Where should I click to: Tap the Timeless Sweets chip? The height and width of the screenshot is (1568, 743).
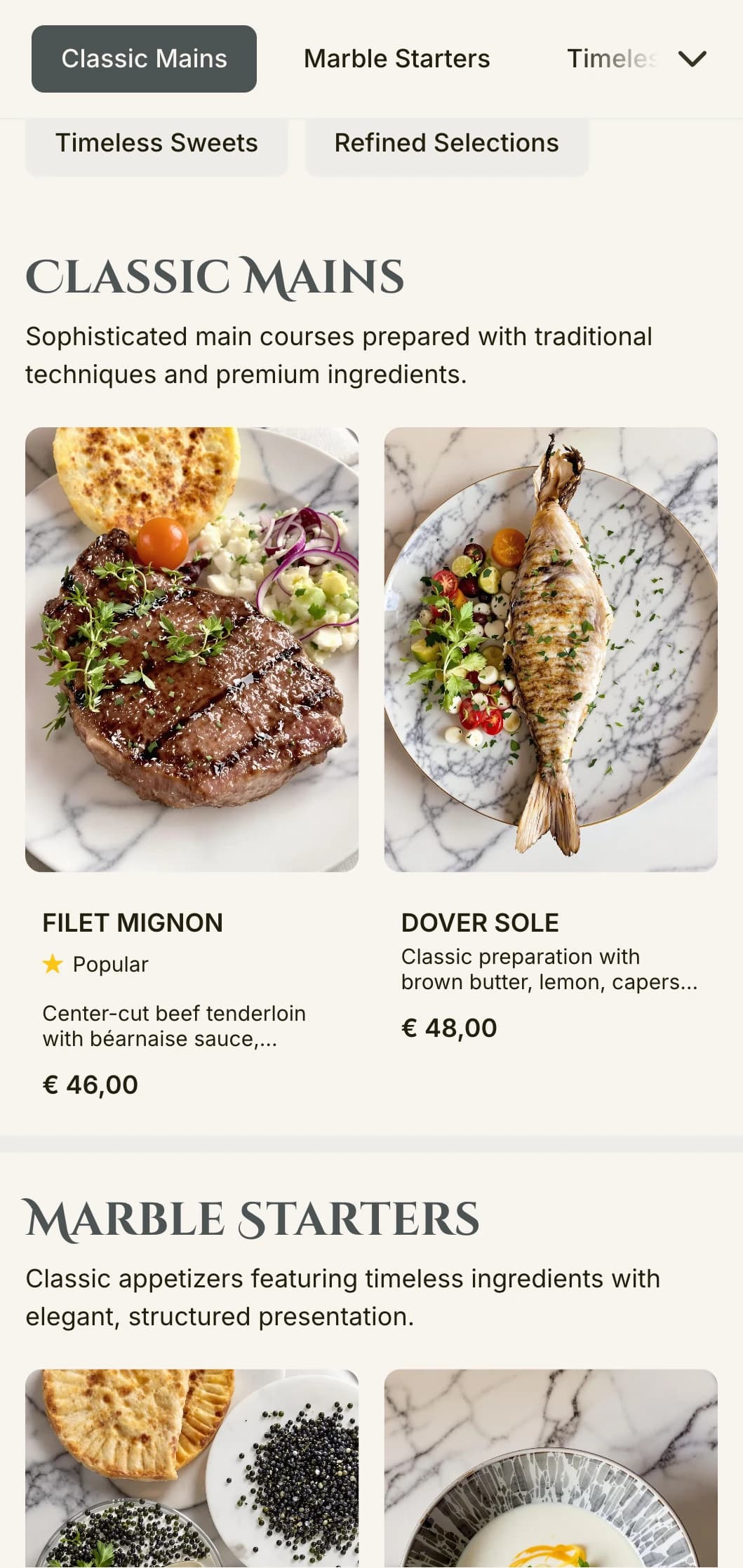tap(156, 144)
